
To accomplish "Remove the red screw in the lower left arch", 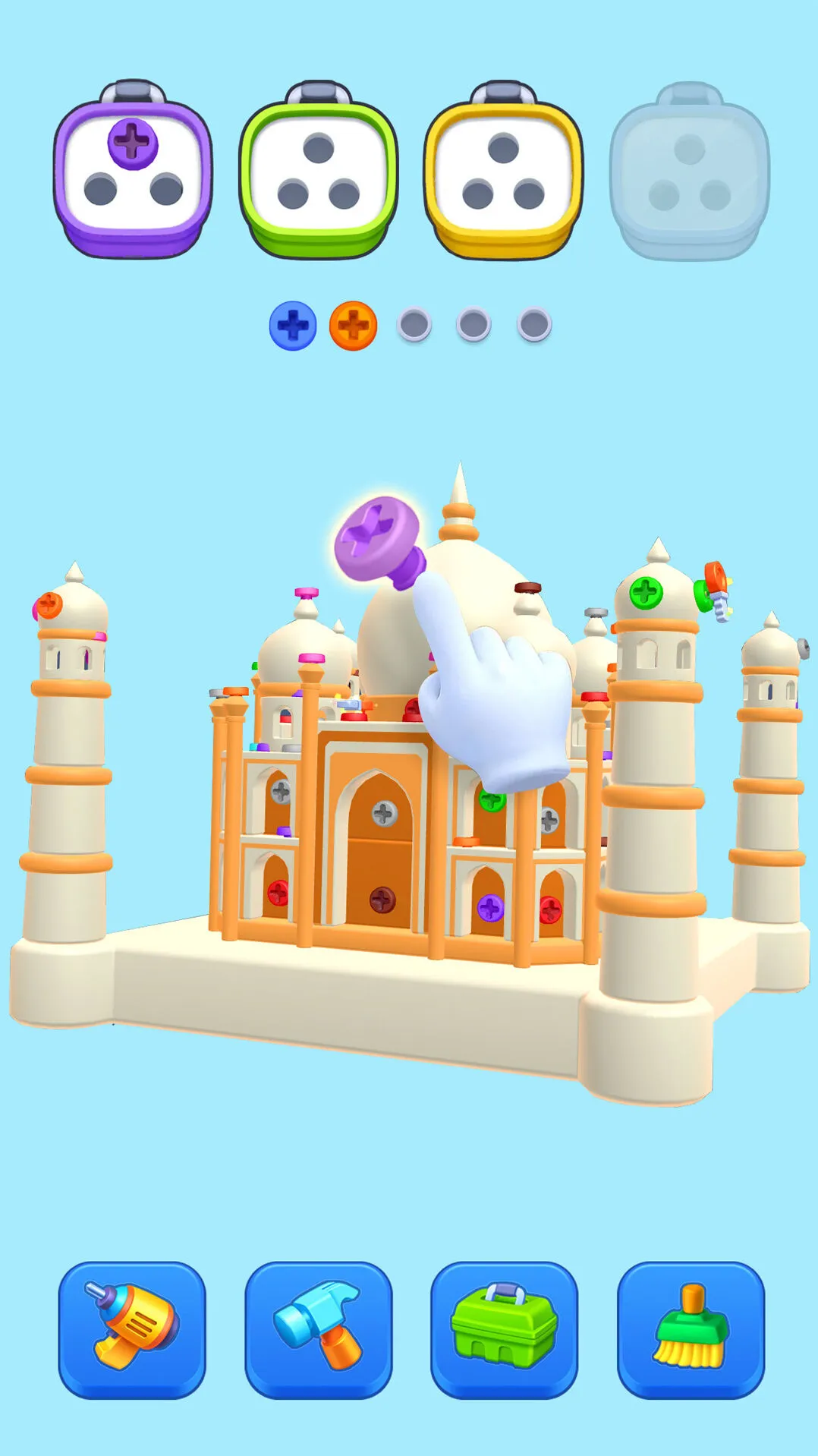I will click(x=278, y=893).
